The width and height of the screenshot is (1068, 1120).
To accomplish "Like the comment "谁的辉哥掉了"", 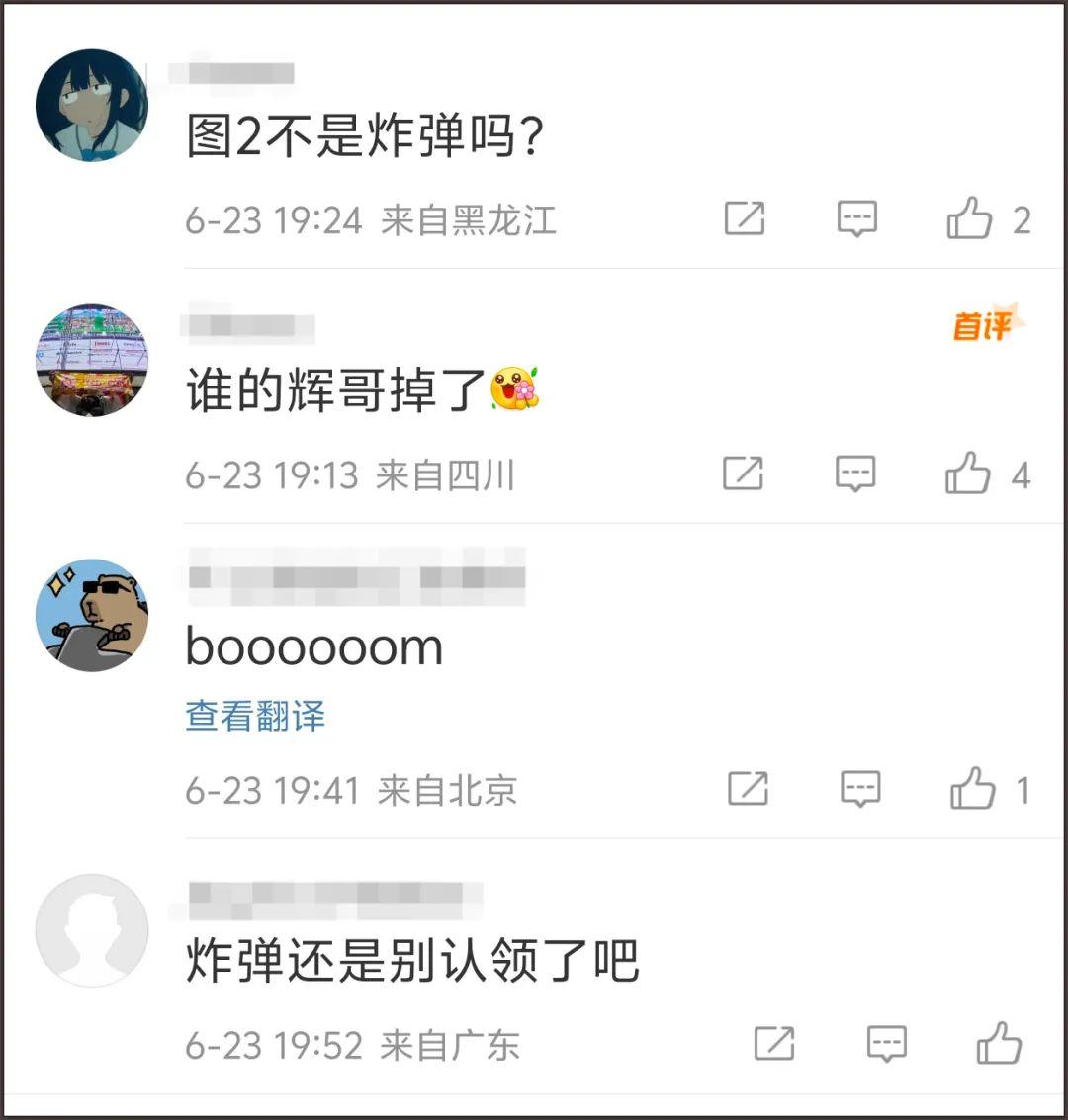I will coord(968,474).
